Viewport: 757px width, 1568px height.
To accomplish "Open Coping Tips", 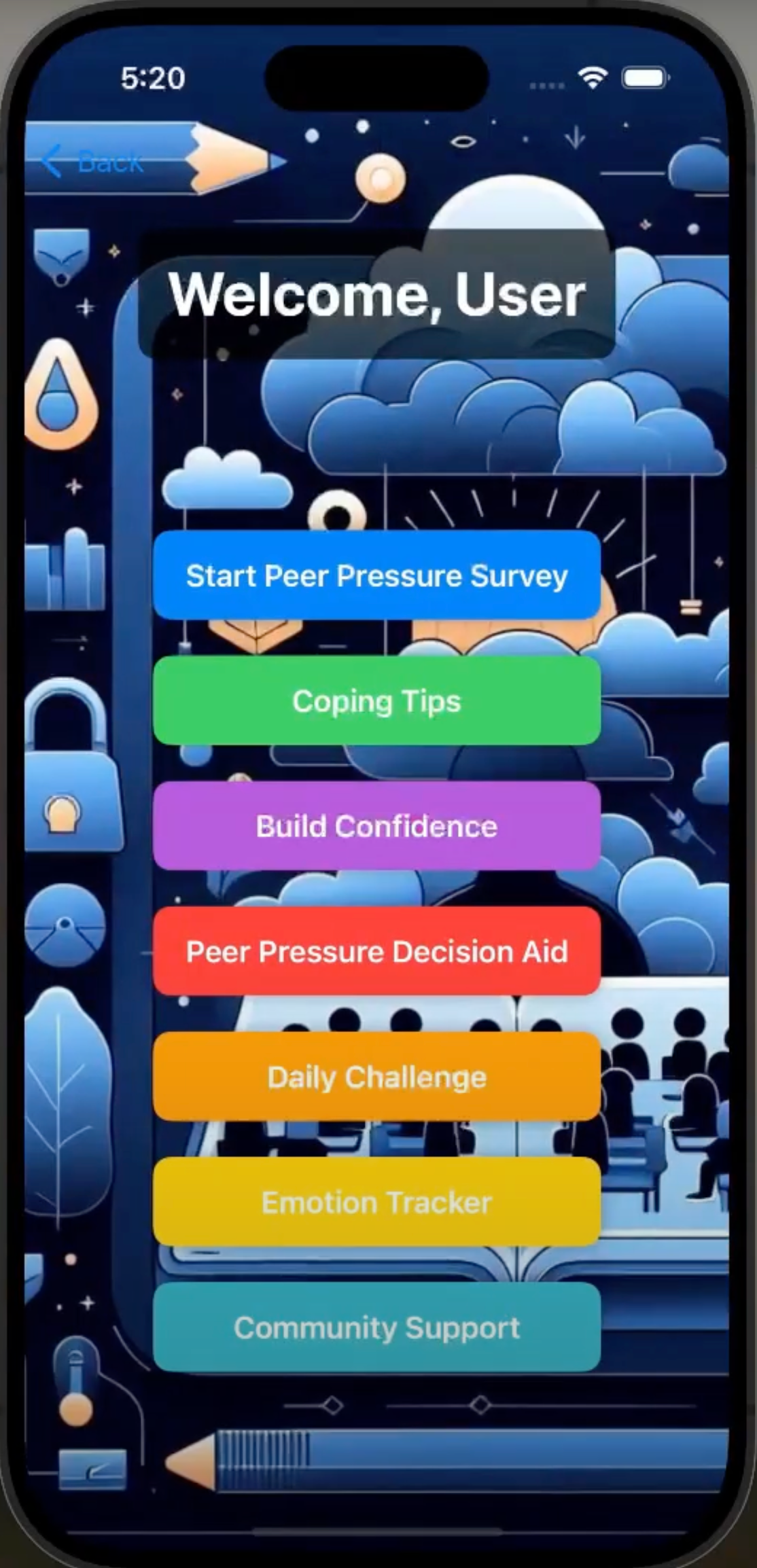I will point(376,700).
